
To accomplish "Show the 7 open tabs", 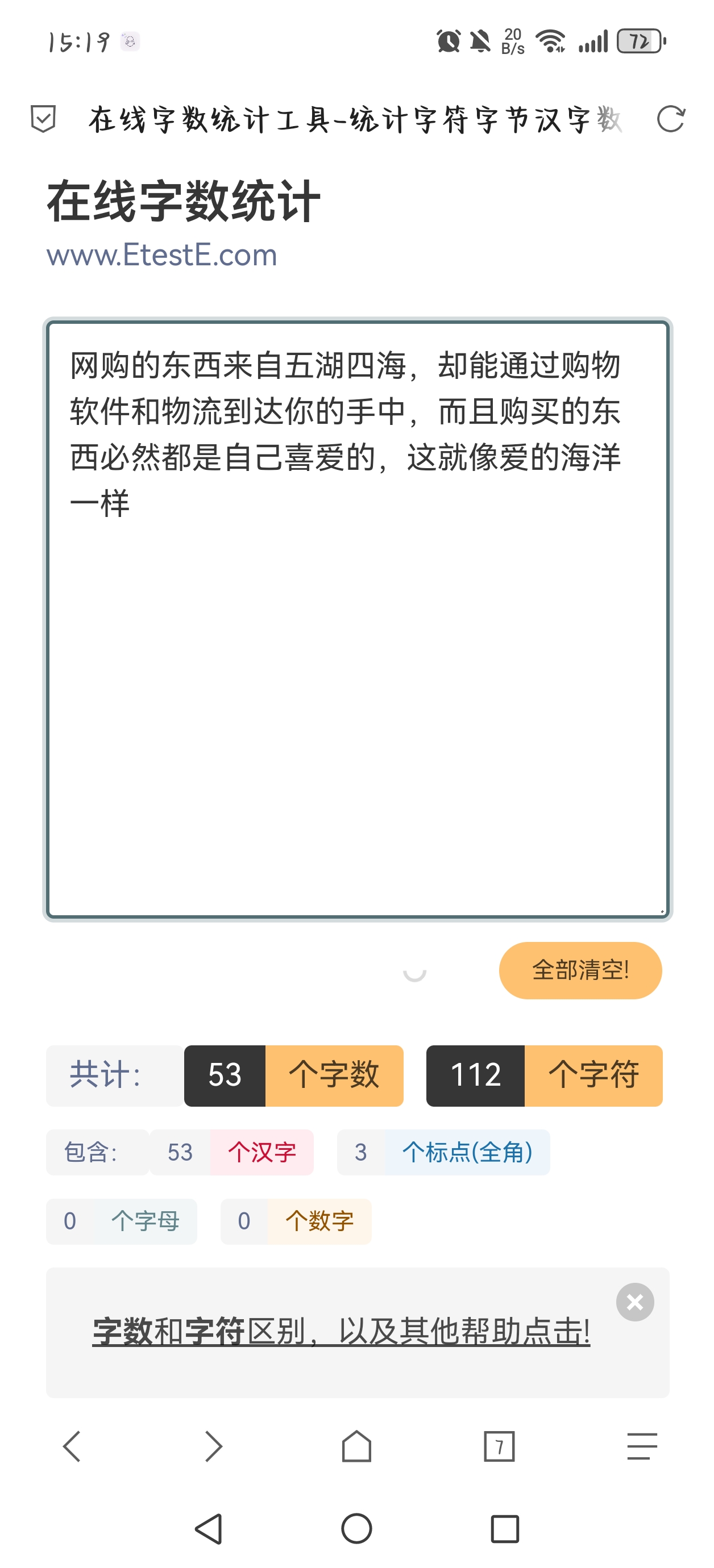I will 499,1446.
